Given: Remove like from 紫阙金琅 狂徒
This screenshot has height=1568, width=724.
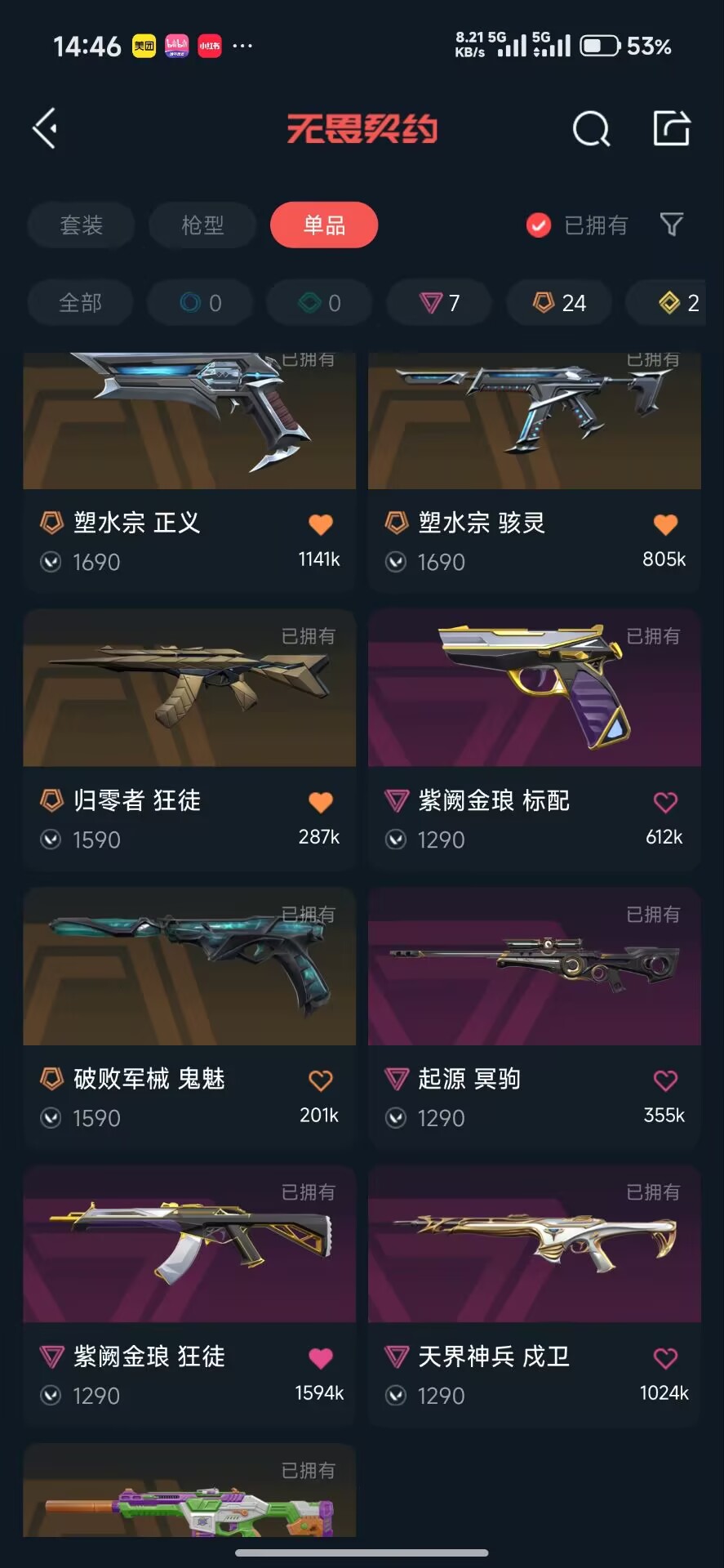Looking at the screenshot, I should click(x=321, y=1358).
